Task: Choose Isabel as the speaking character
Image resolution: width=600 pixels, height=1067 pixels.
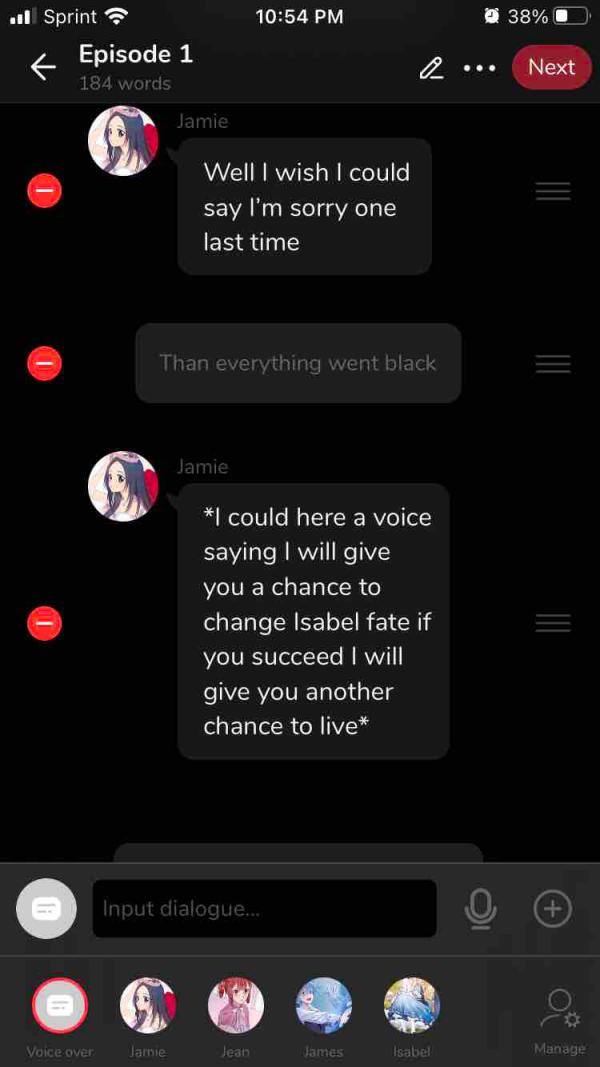Action: click(412, 1006)
